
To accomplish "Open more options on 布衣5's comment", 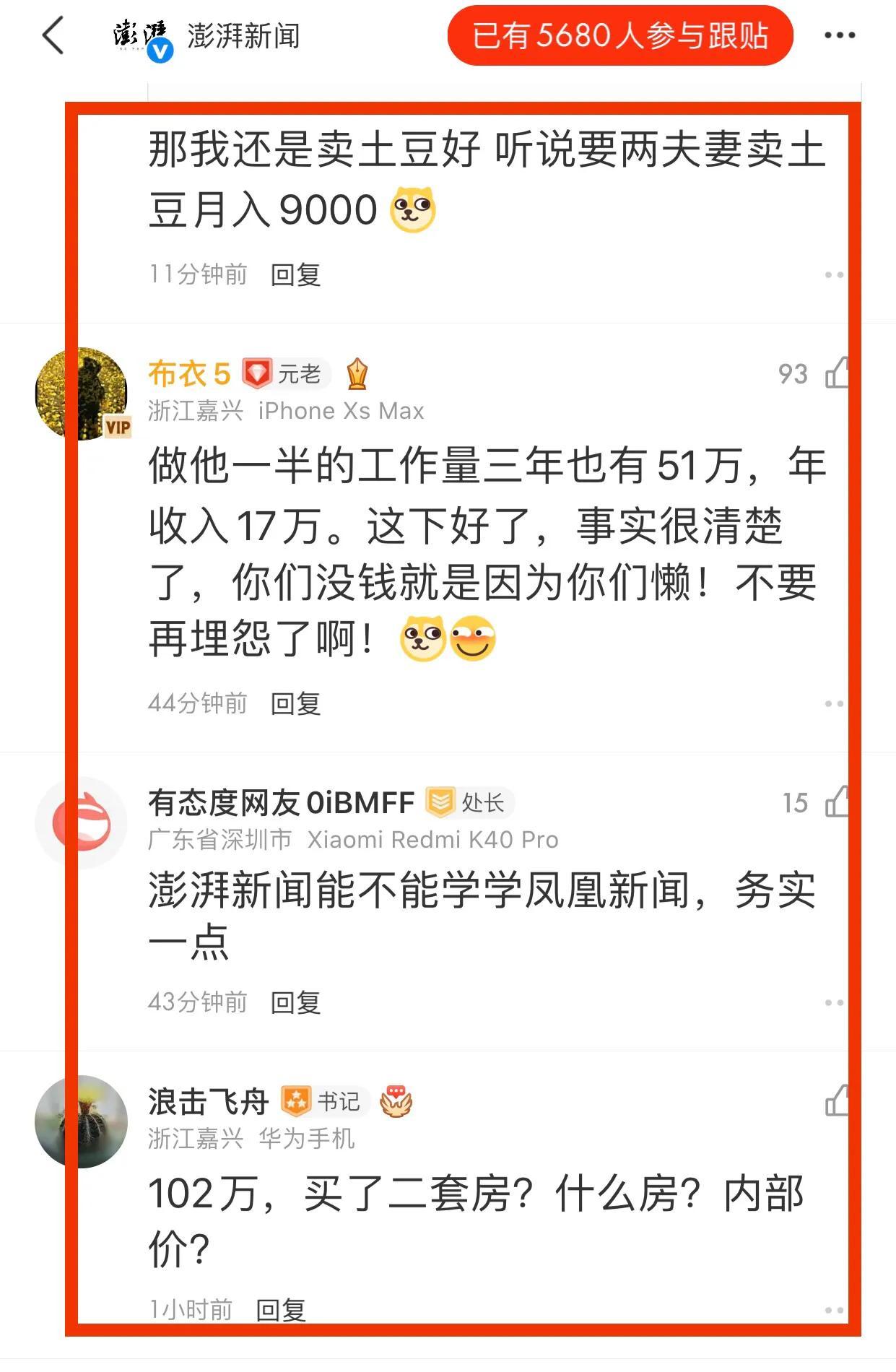I will coord(834,703).
